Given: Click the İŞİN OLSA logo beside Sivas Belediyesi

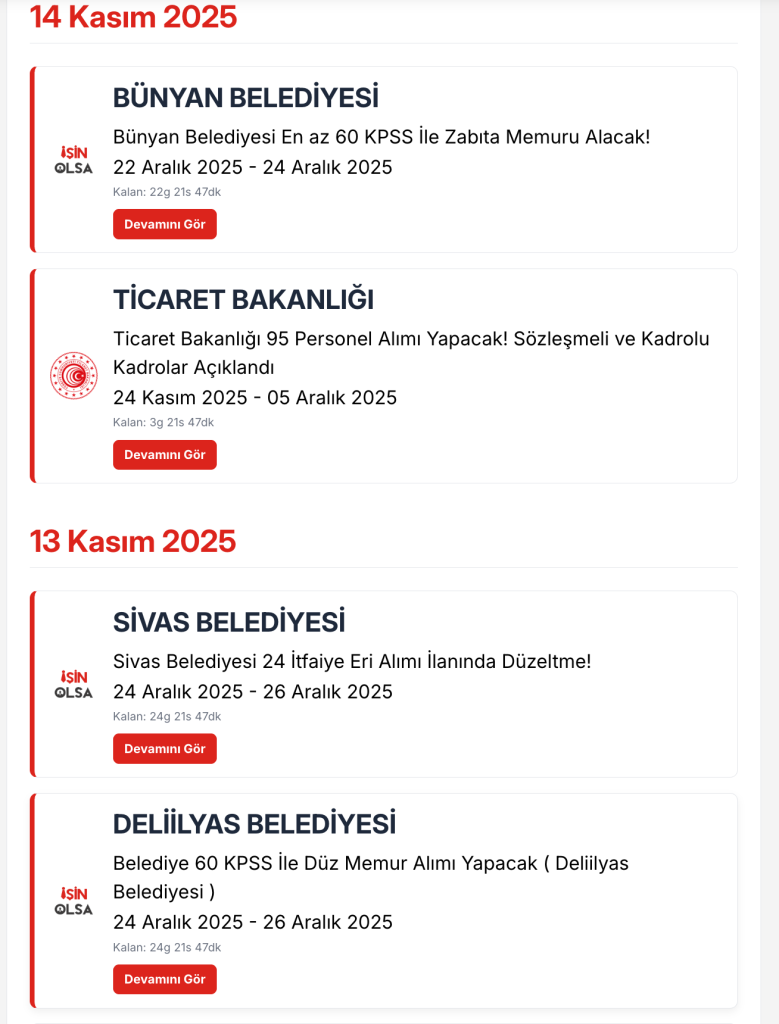Looking at the screenshot, I should pos(73,683).
